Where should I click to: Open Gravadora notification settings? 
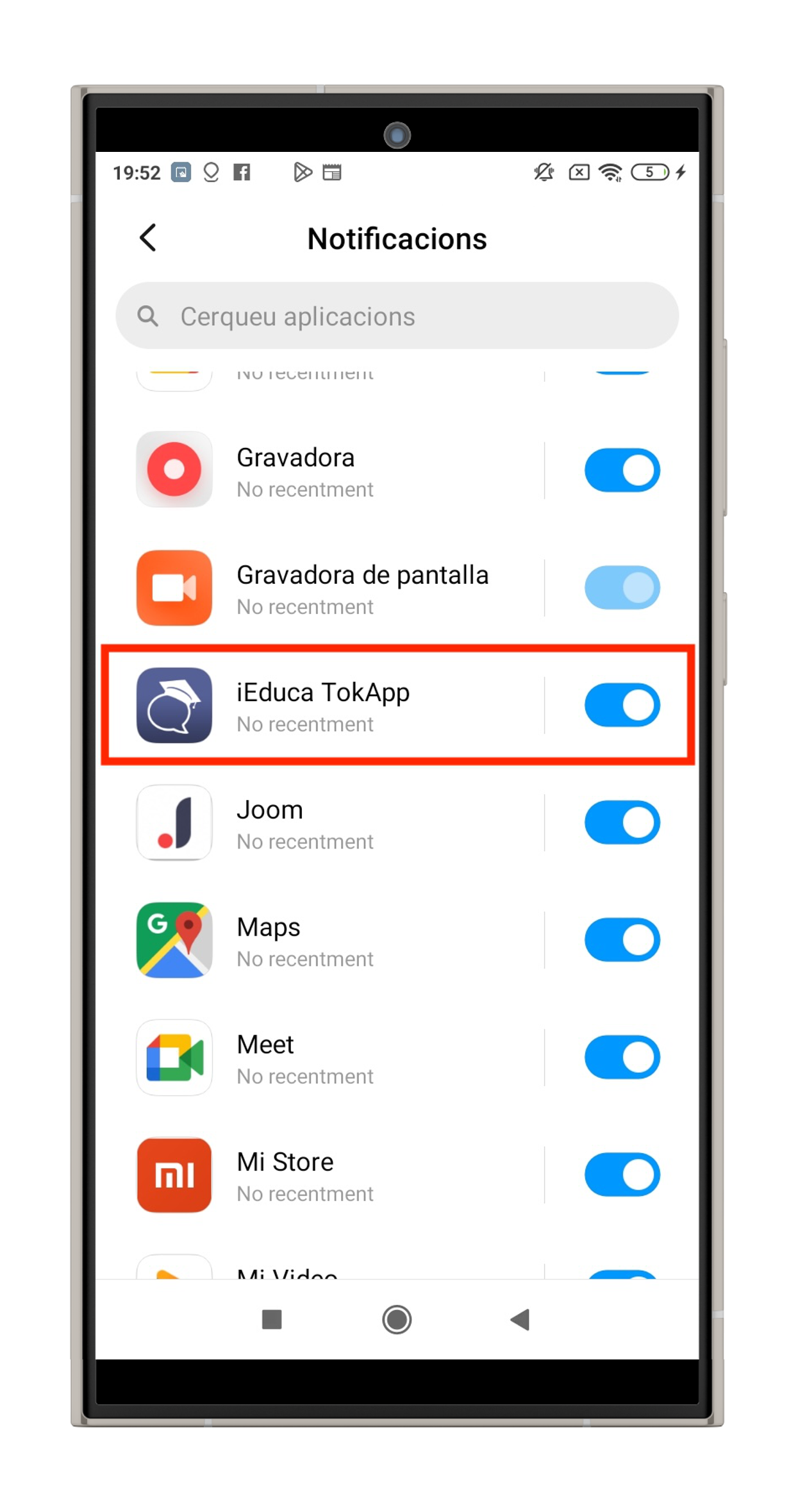point(333,470)
